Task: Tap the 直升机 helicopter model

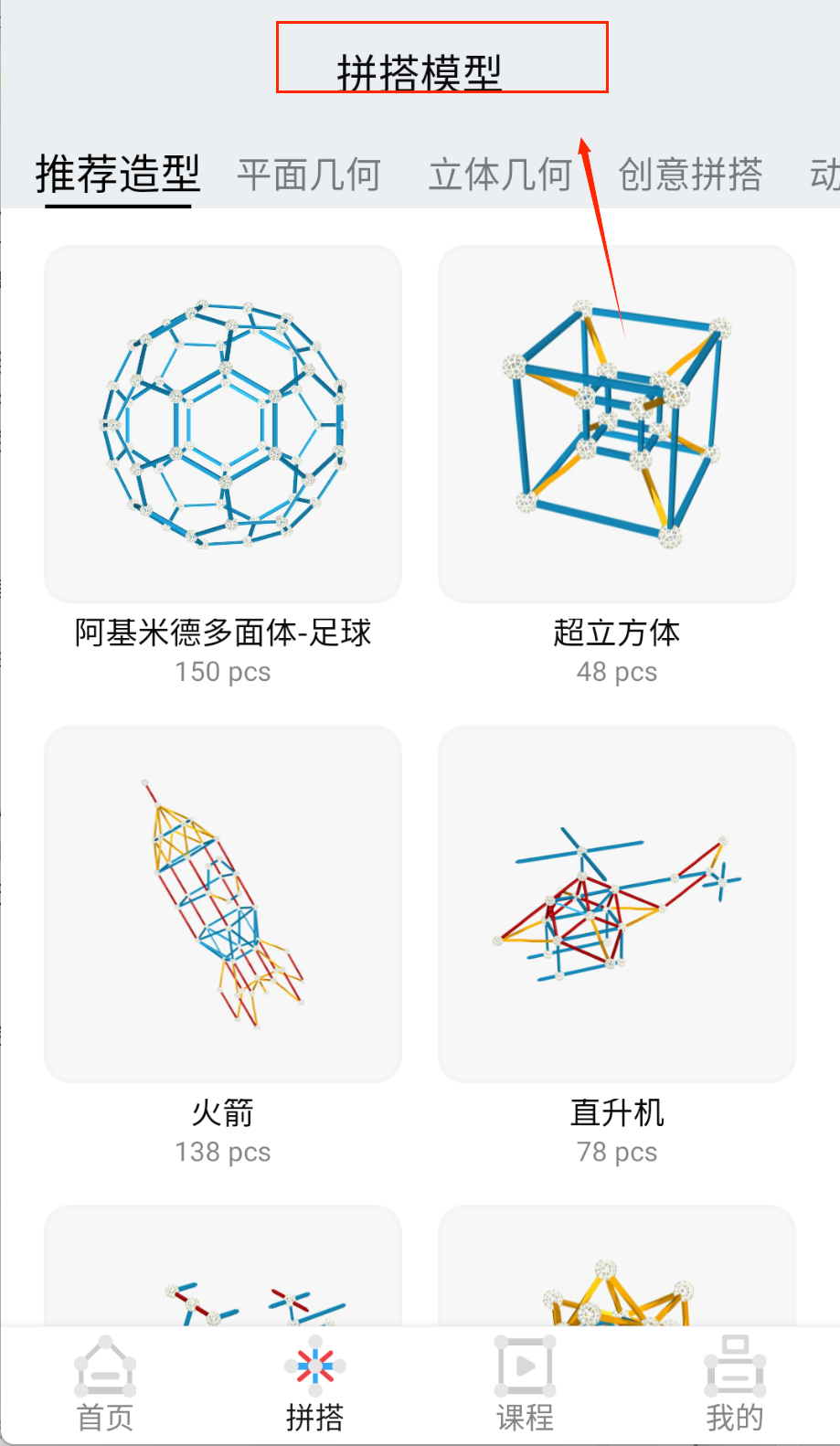Action: (617, 904)
